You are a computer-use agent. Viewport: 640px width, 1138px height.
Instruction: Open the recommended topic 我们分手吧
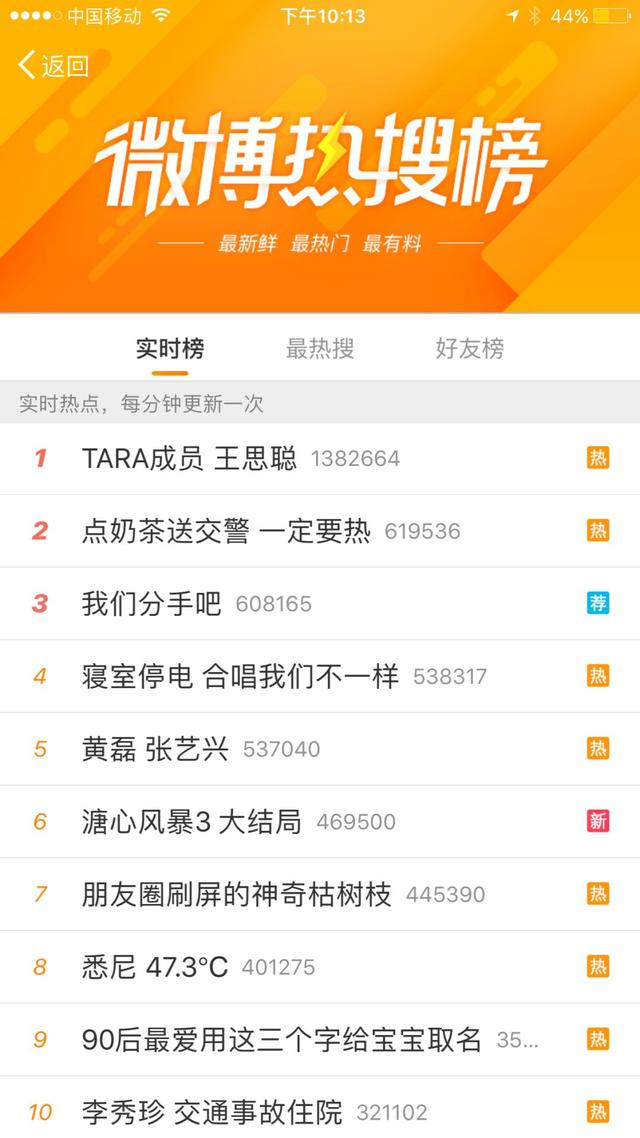320,604
